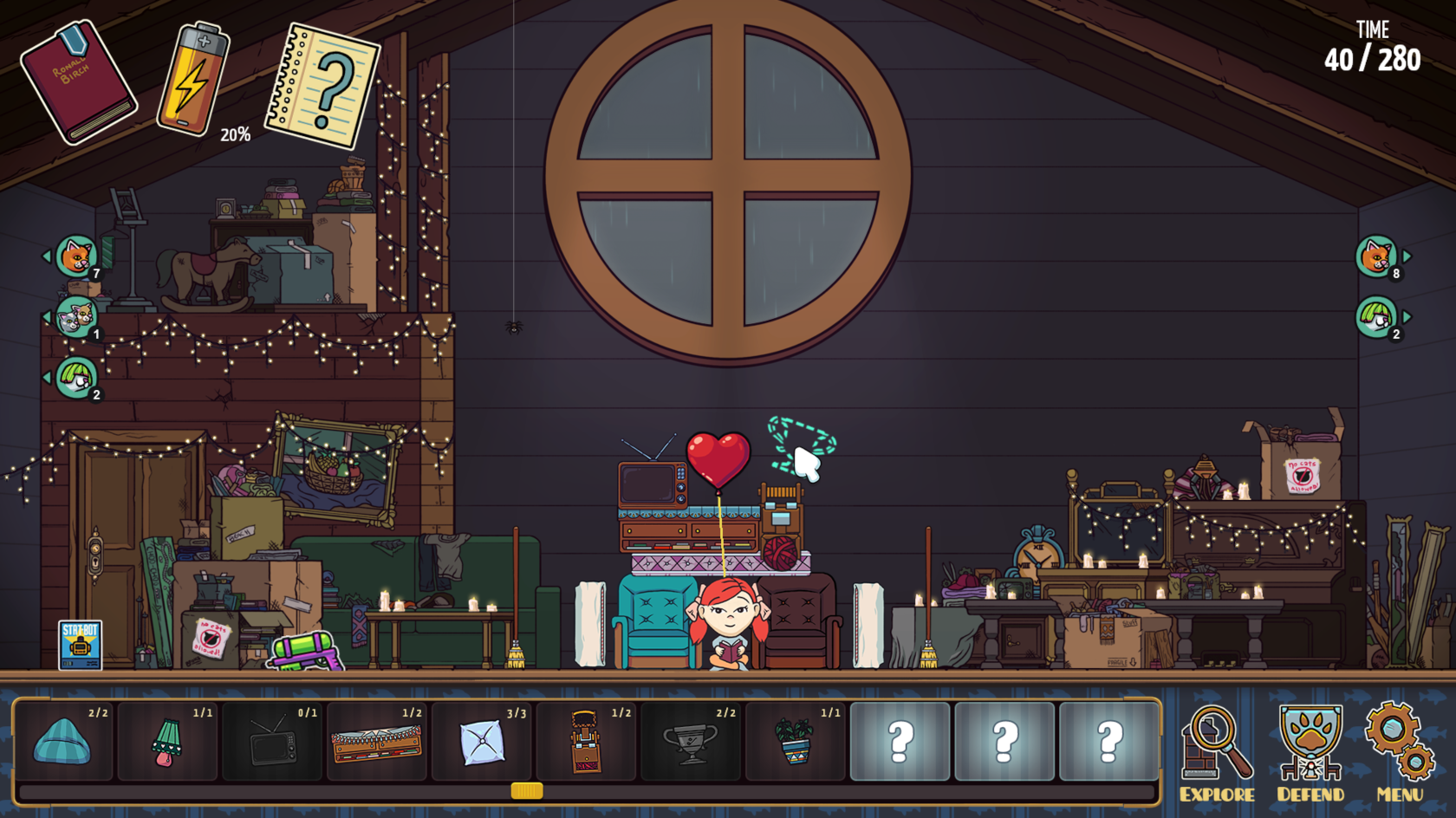Select the trophy cup inventory slot
The image size is (1456, 818).
[x=691, y=742]
